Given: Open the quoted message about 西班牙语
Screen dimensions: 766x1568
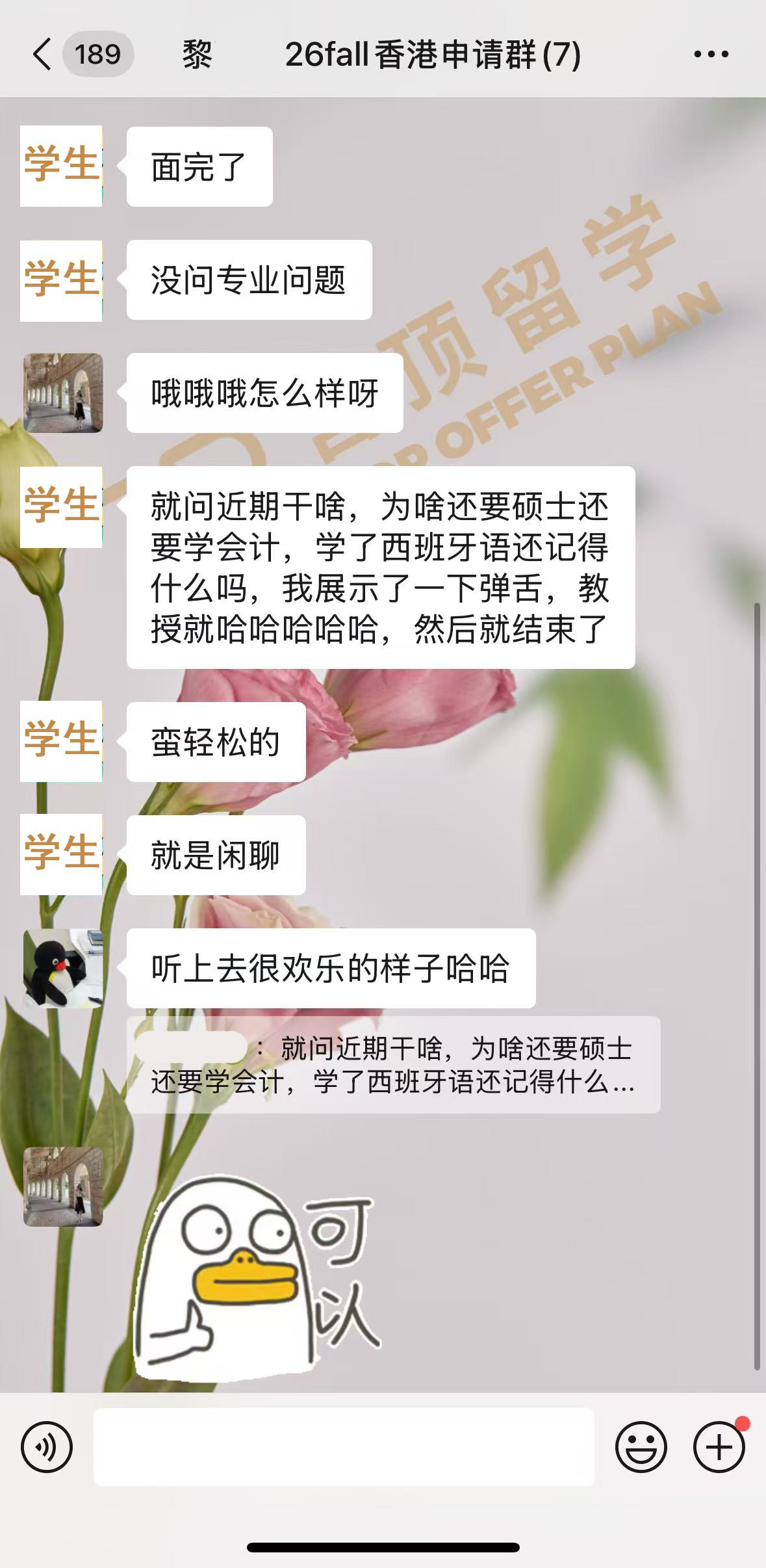Looking at the screenshot, I should coord(393,1065).
